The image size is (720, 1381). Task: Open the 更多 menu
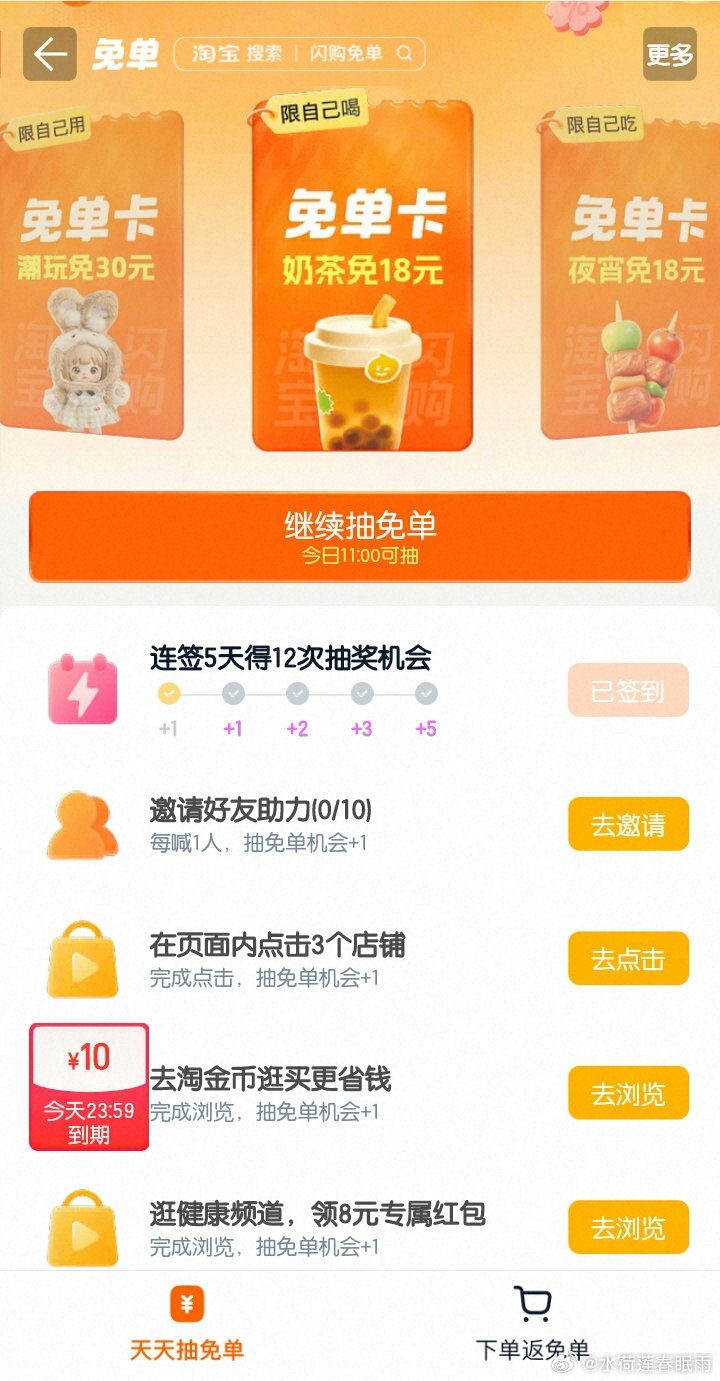tap(669, 55)
